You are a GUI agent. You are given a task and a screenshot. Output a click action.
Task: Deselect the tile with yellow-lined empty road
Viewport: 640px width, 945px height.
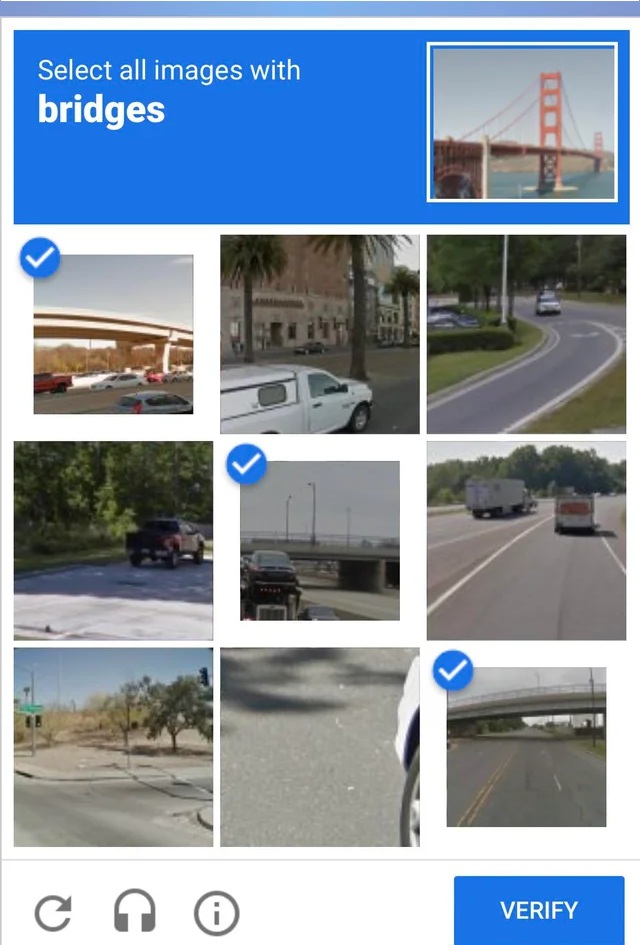526,746
